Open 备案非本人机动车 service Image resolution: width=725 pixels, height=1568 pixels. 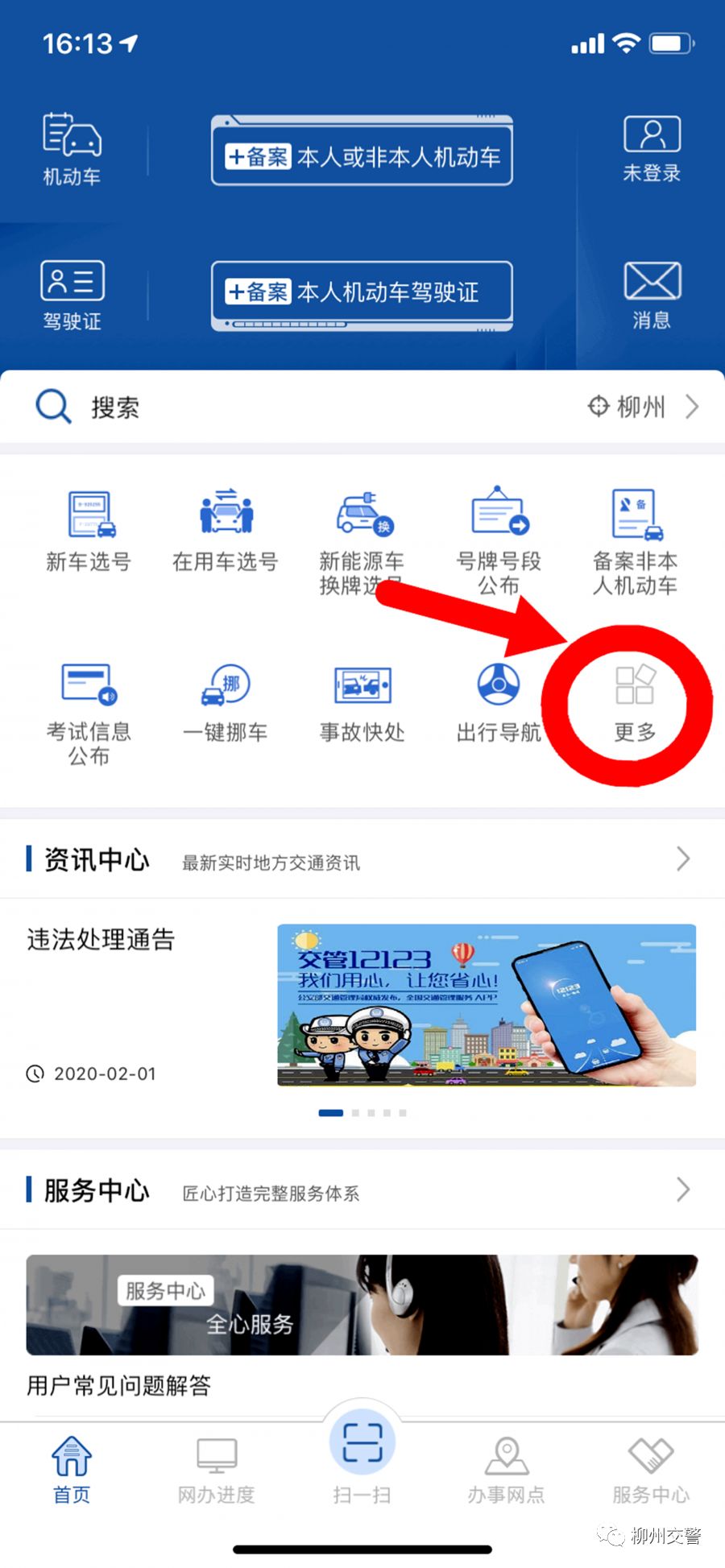[x=636, y=540]
